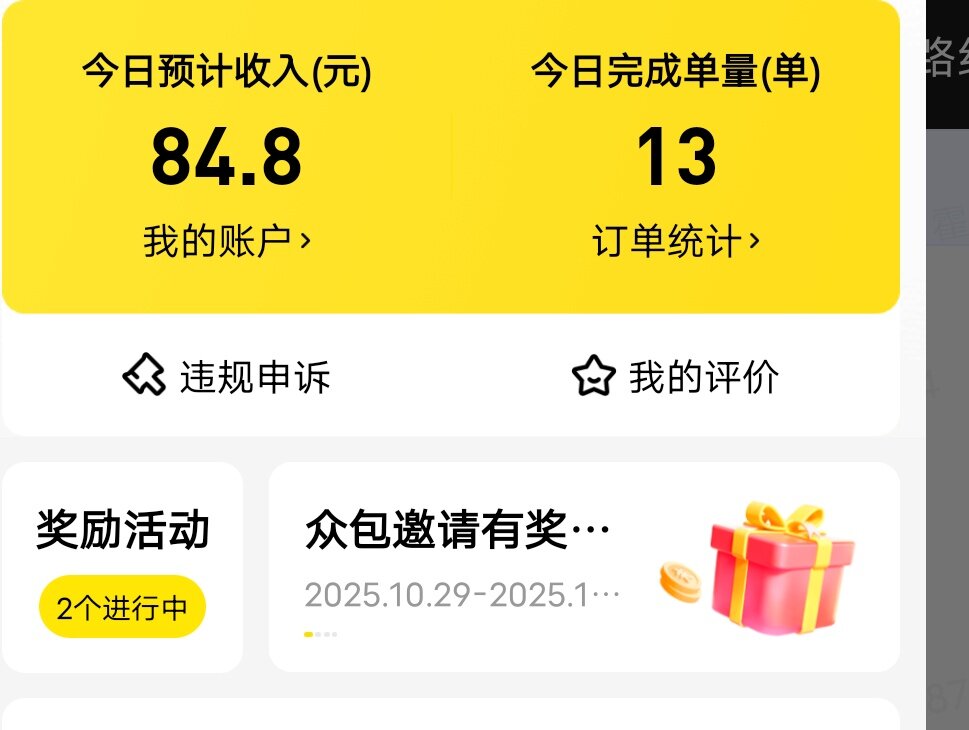View 我的评价 ratings

pos(676,377)
